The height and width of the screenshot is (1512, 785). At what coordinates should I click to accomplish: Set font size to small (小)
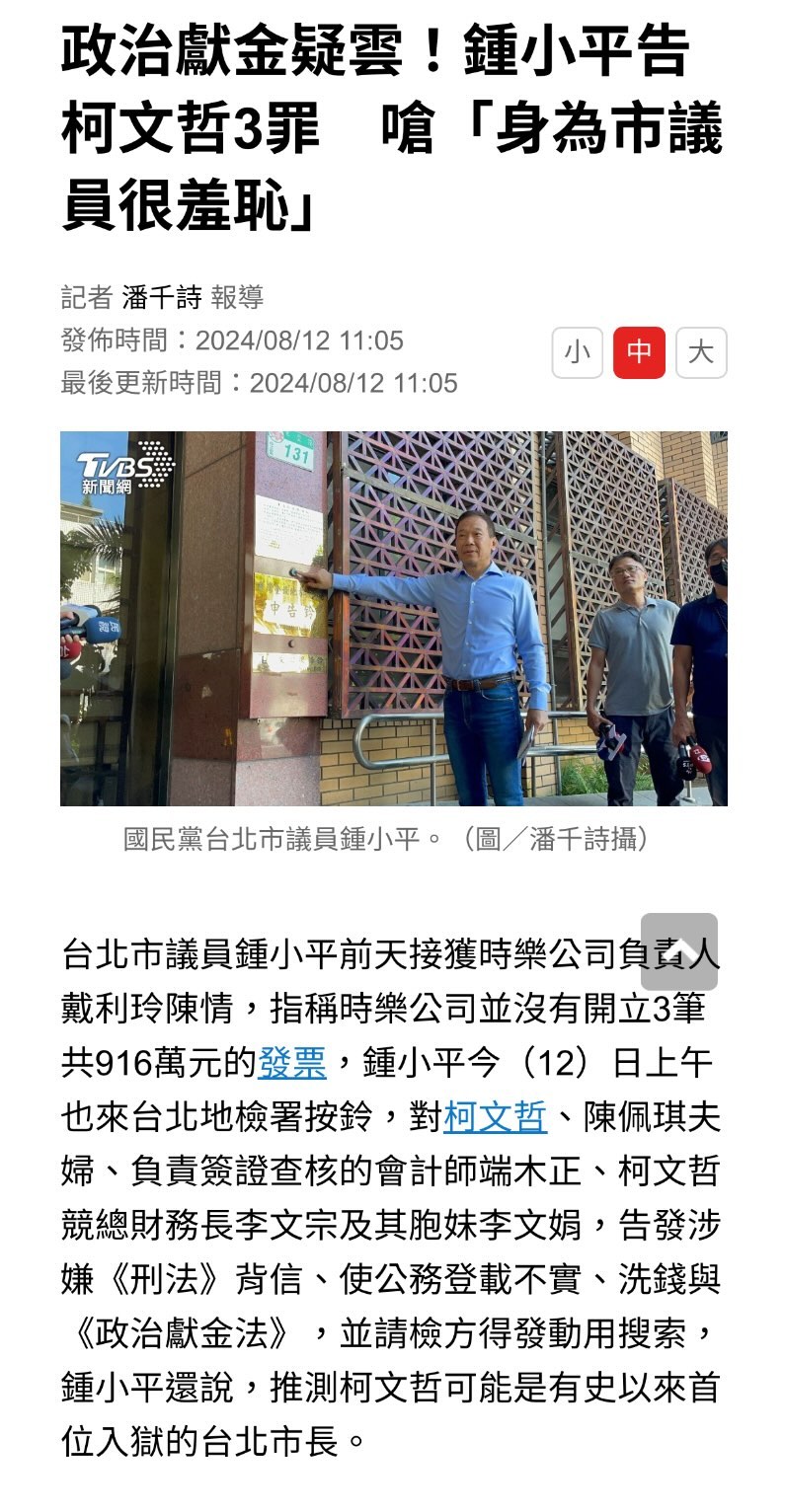coord(577,352)
